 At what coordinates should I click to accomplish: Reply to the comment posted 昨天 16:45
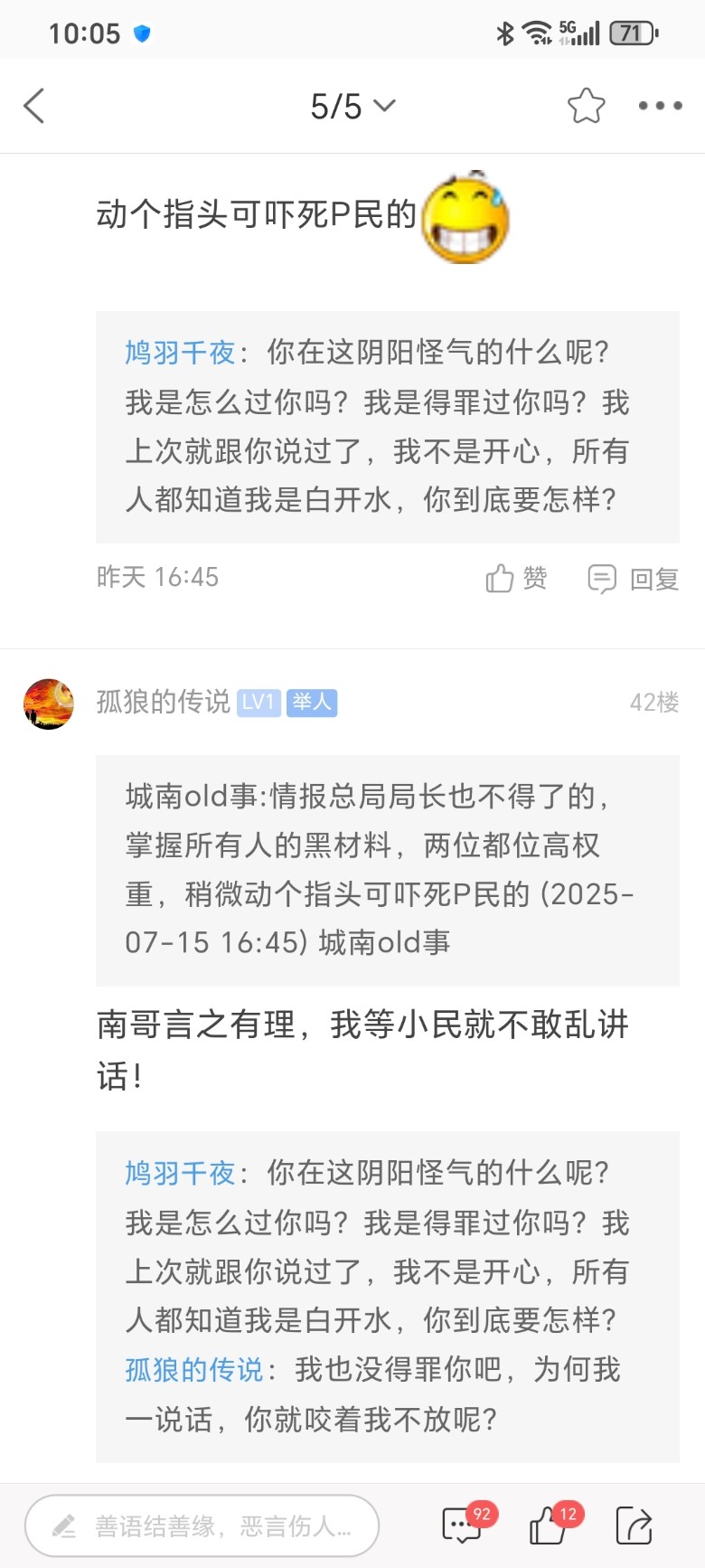(x=634, y=578)
